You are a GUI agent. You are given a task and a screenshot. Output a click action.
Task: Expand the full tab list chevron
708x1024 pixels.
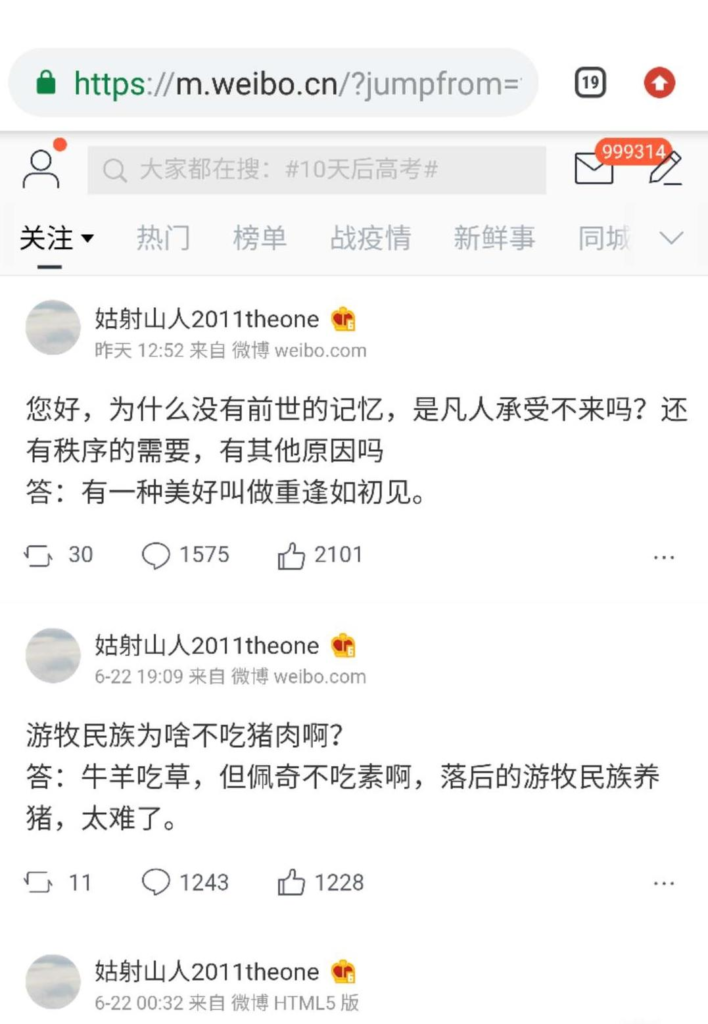672,238
